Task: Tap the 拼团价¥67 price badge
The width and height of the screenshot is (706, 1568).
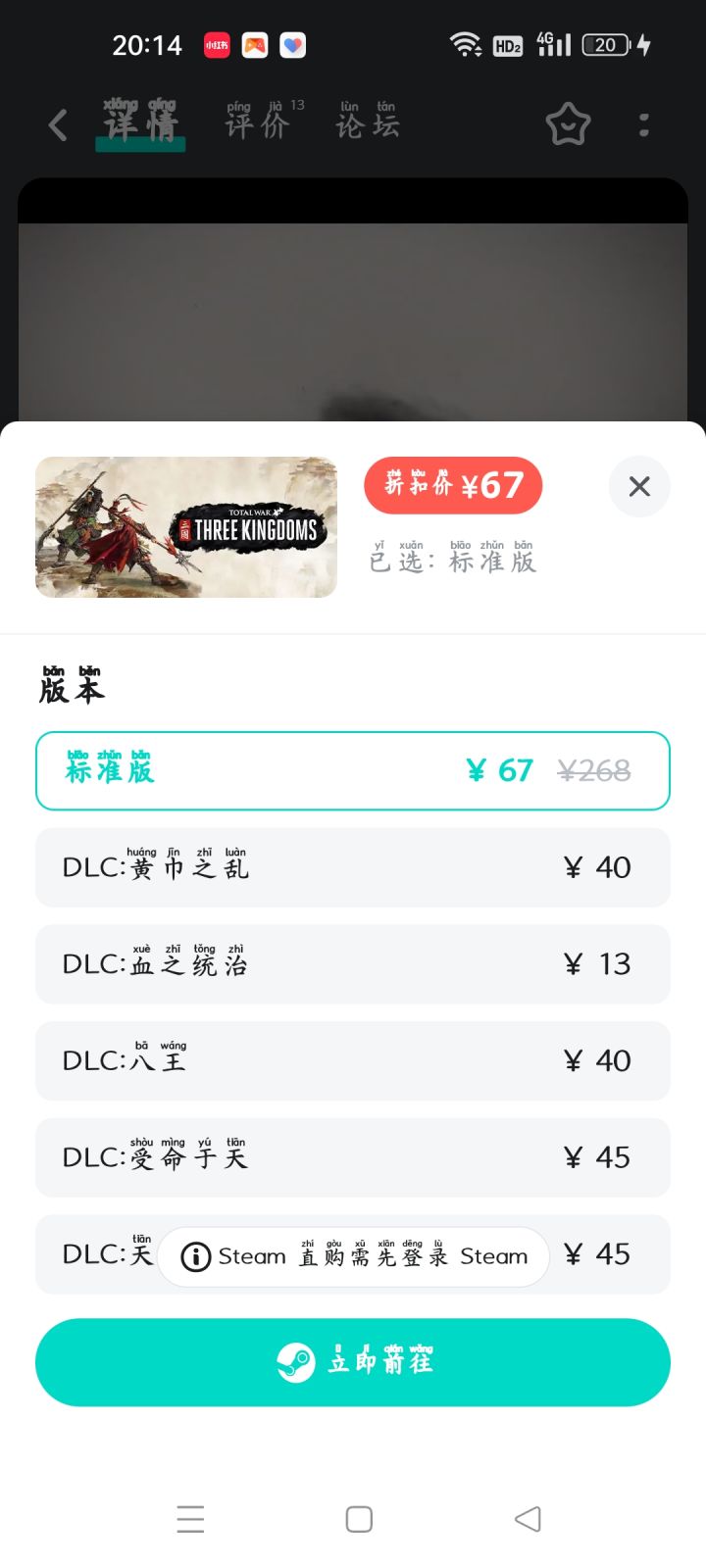Action: point(453,485)
